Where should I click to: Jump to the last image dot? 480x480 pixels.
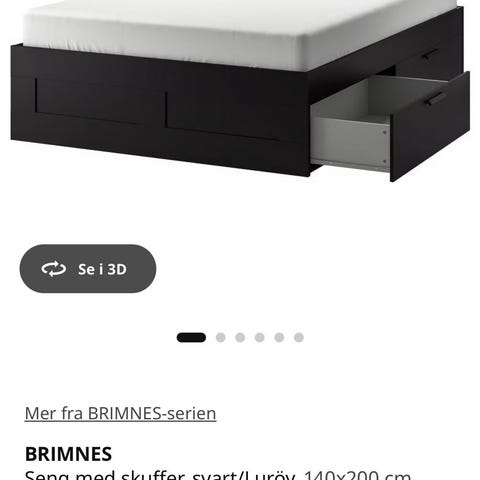click(299, 337)
